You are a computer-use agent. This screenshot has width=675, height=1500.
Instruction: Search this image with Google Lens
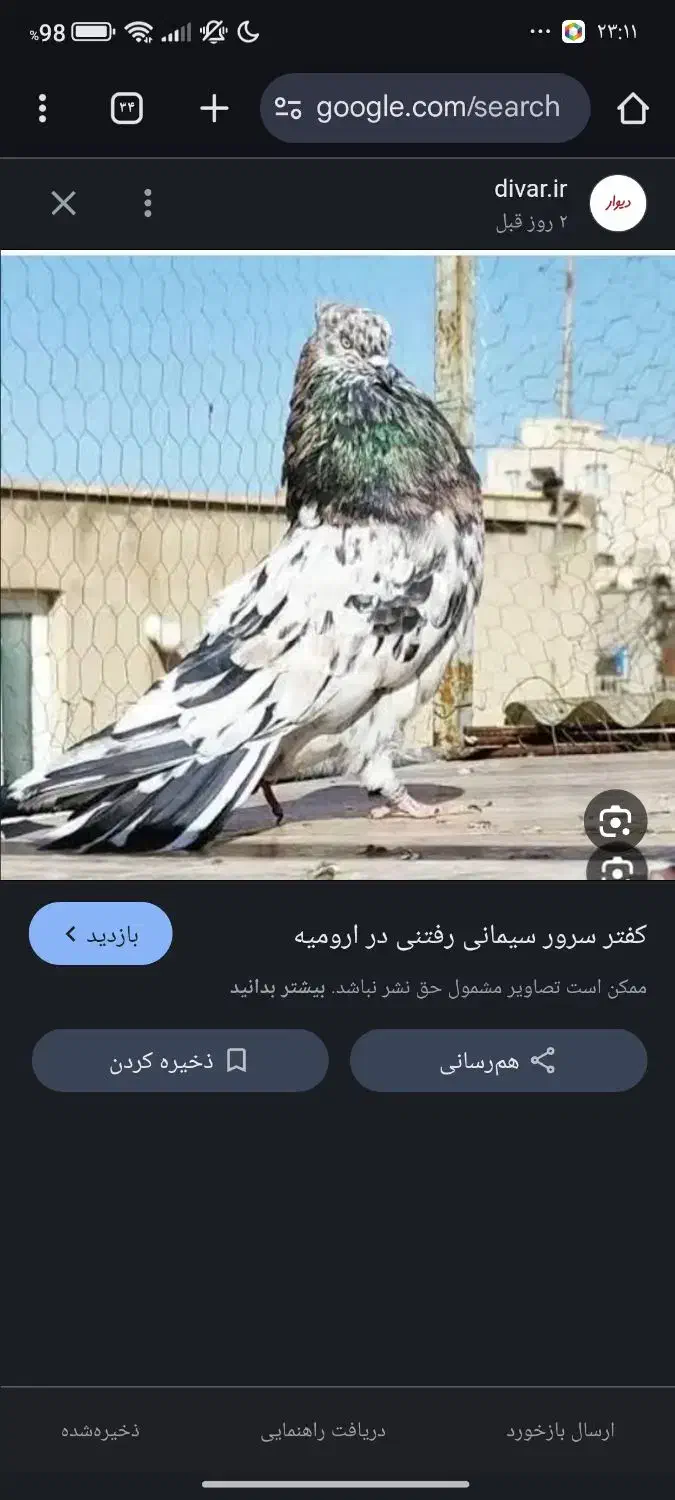[615, 822]
